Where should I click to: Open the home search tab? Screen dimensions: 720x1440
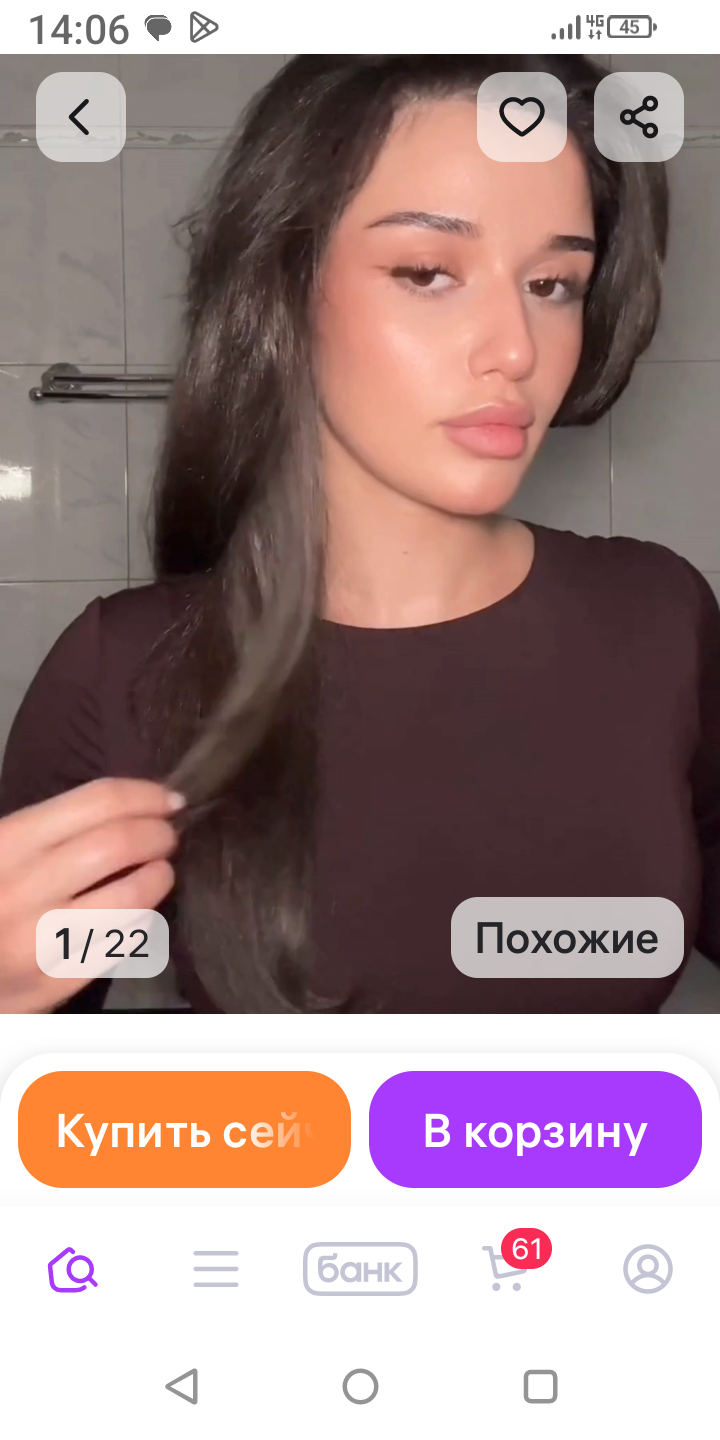(x=73, y=1270)
